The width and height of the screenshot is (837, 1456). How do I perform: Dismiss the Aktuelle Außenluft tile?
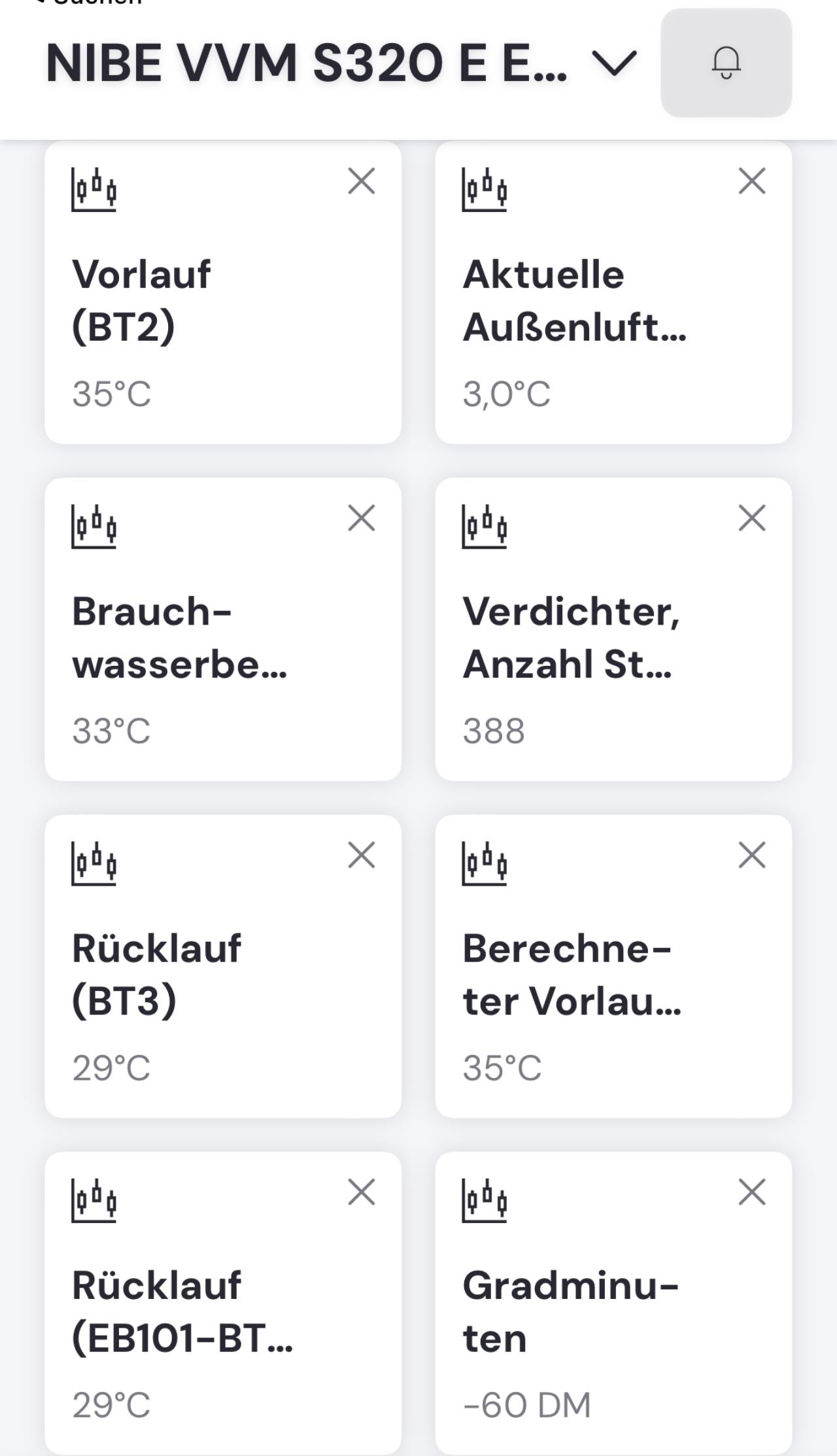coord(751,181)
